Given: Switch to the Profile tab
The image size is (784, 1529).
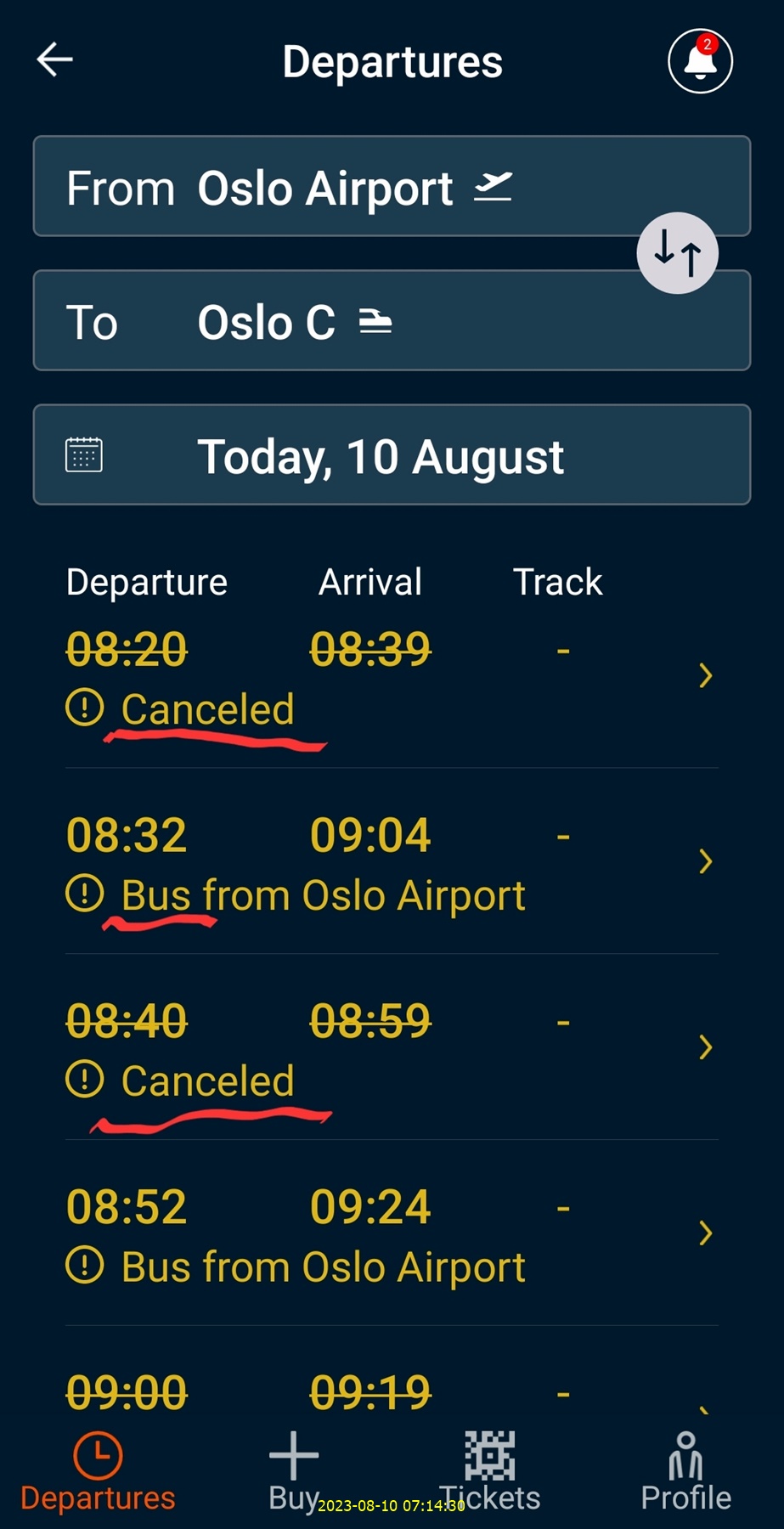Looking at the screenshot, I should tap(685, 1472).
